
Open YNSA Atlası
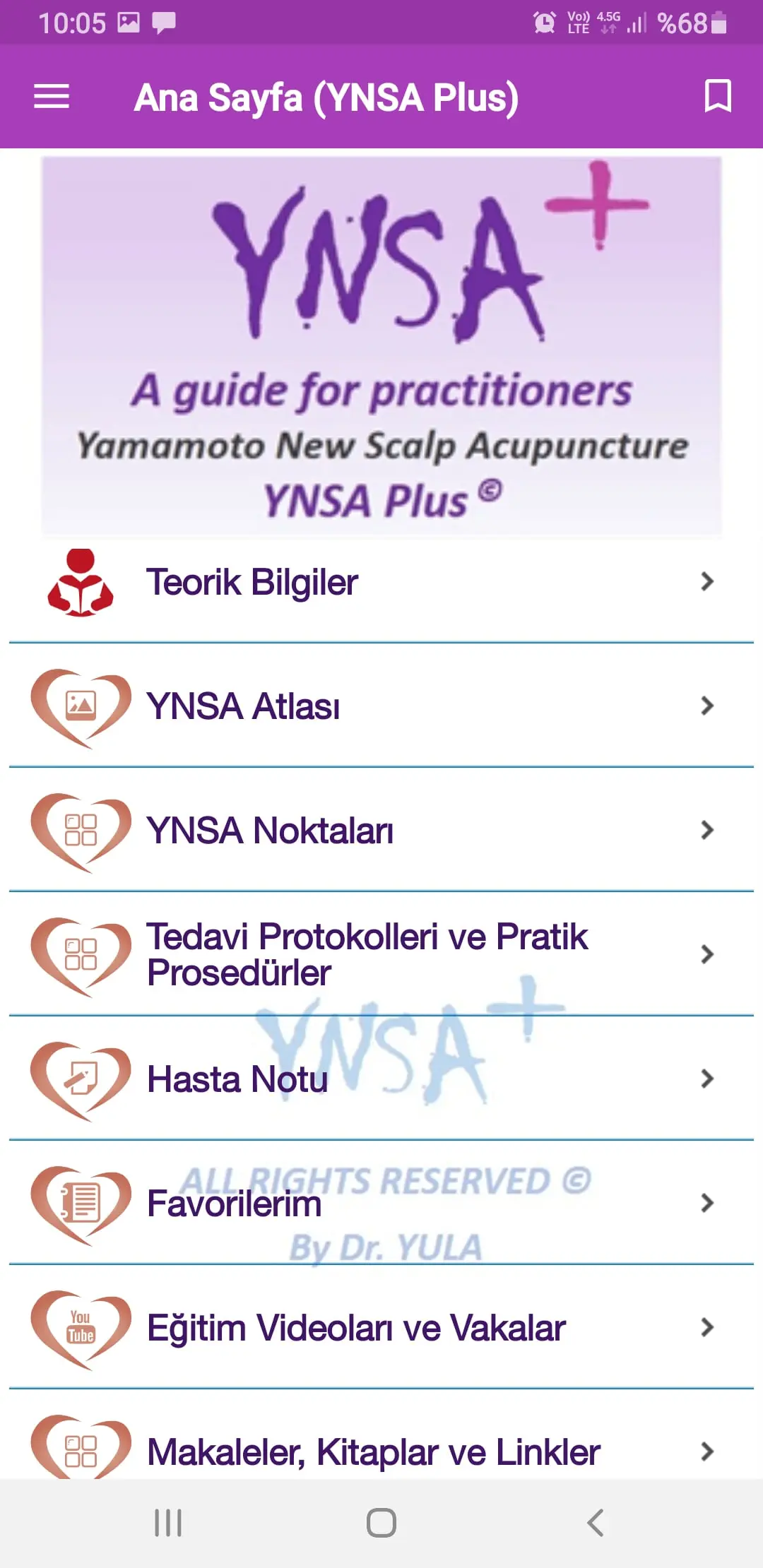[x=381, y=706]
